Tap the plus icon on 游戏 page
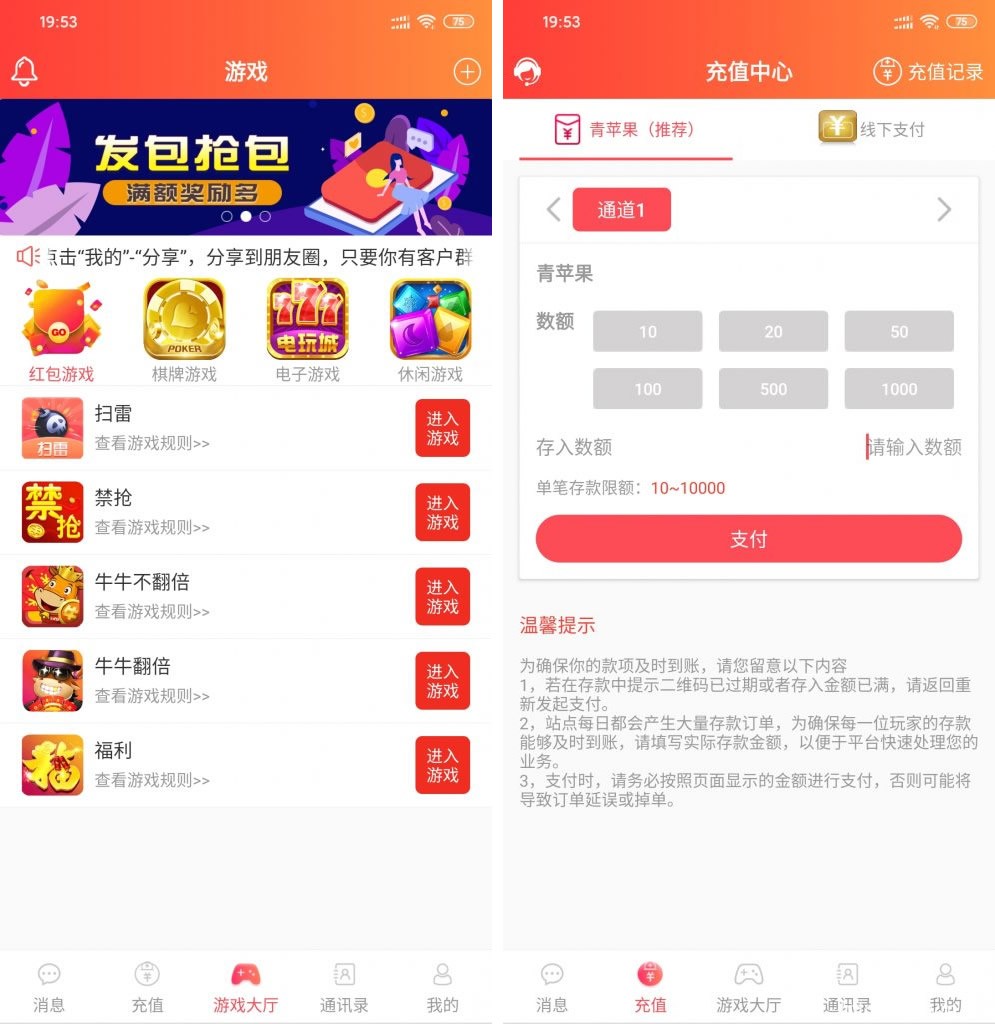 click(465, 71)
